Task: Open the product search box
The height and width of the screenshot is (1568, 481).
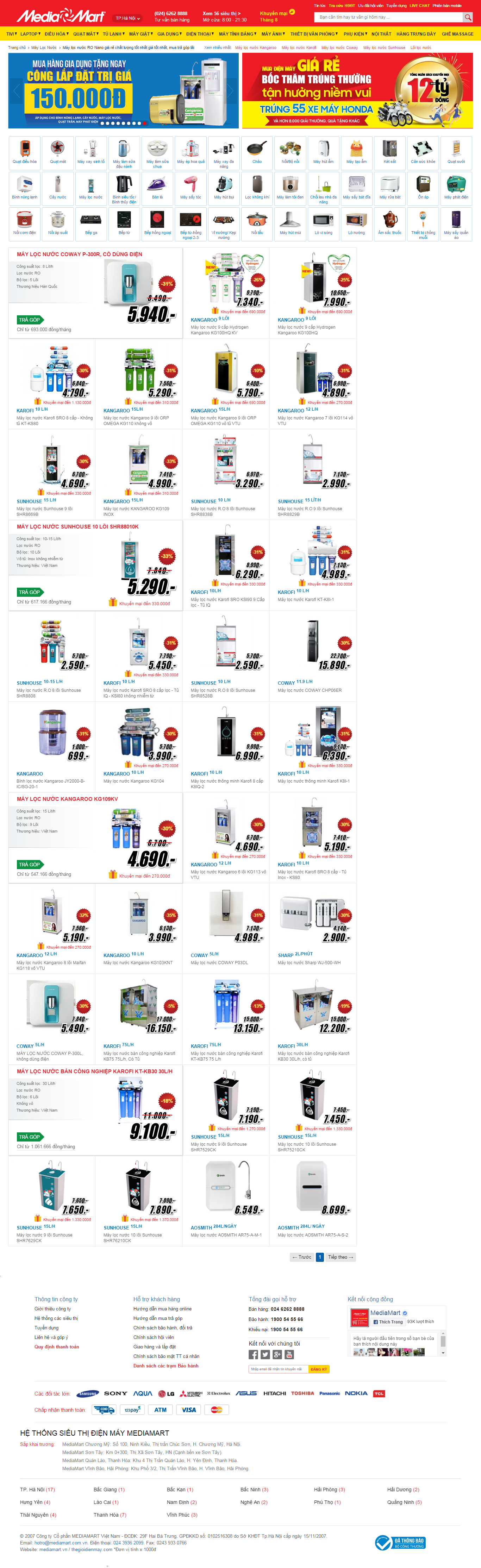Action: click(x=389, y=17)
